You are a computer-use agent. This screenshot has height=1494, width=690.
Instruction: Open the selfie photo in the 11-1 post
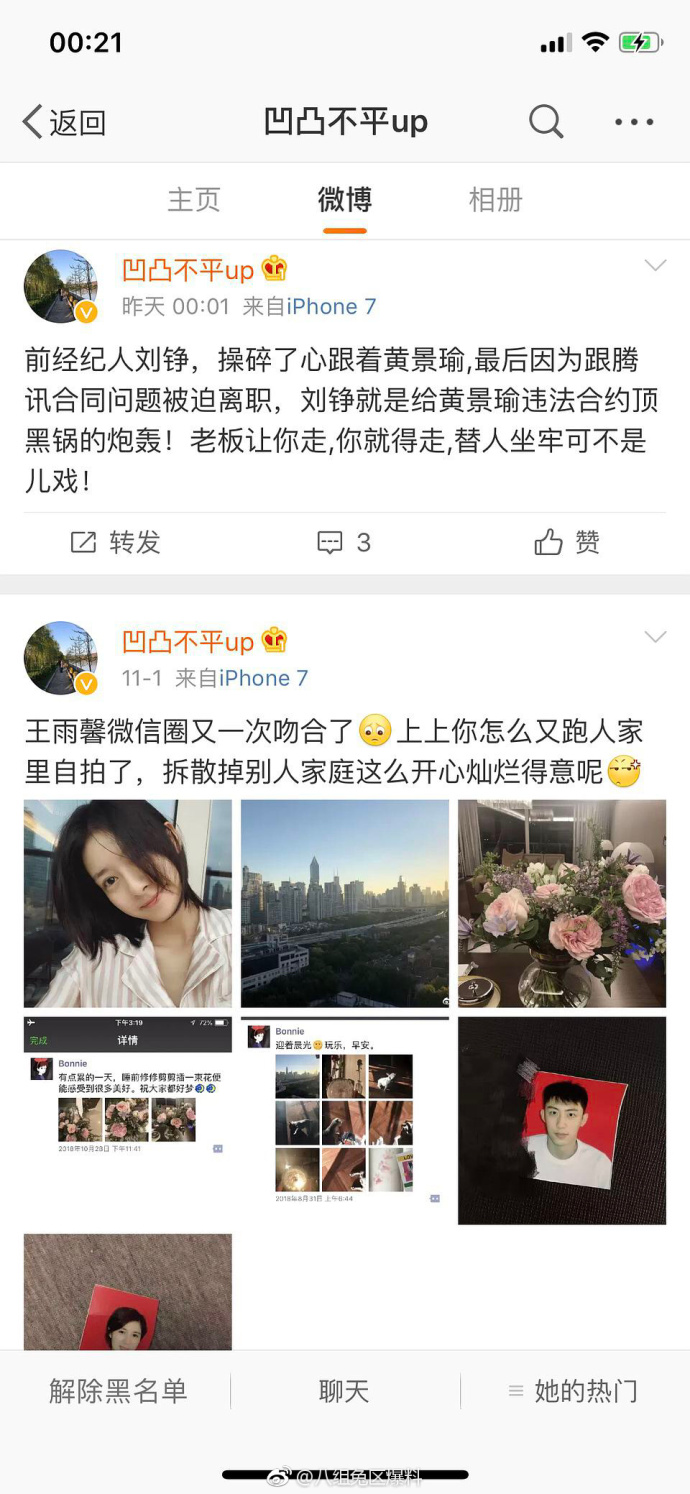pyautogui.click(x=128, y=903)
